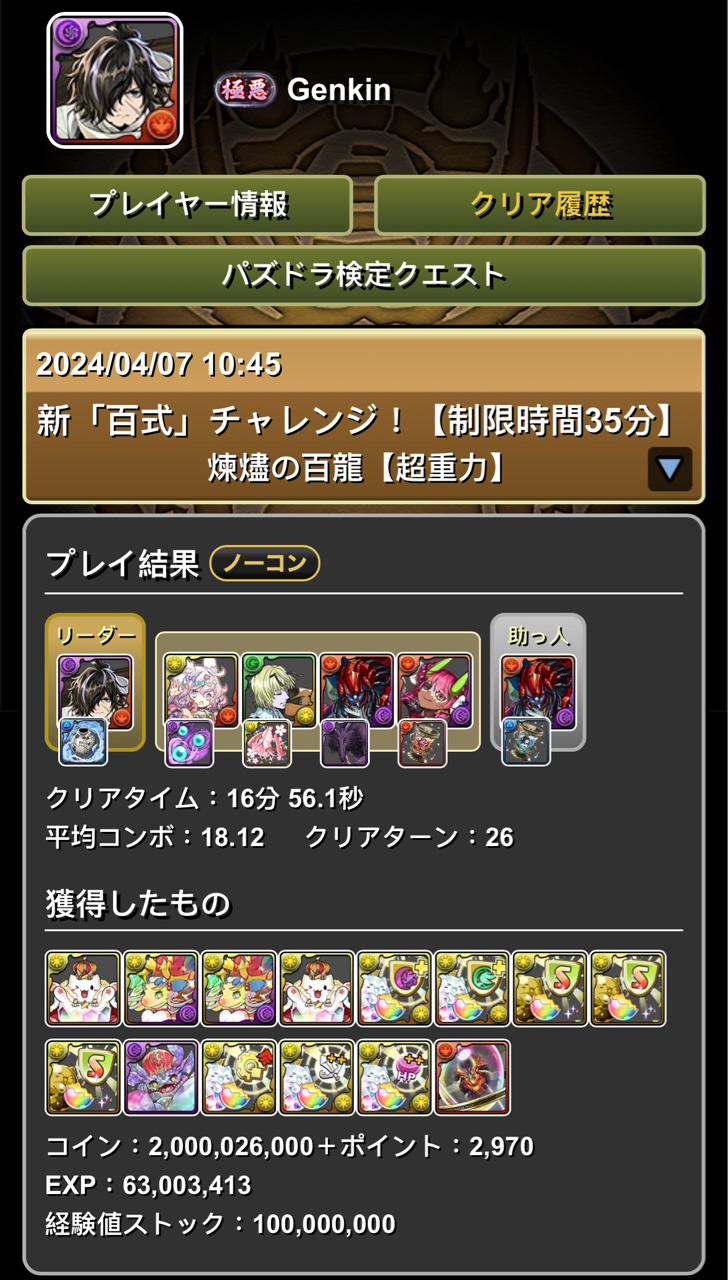Switch to the クリア履歴 tab

point(540,205)
